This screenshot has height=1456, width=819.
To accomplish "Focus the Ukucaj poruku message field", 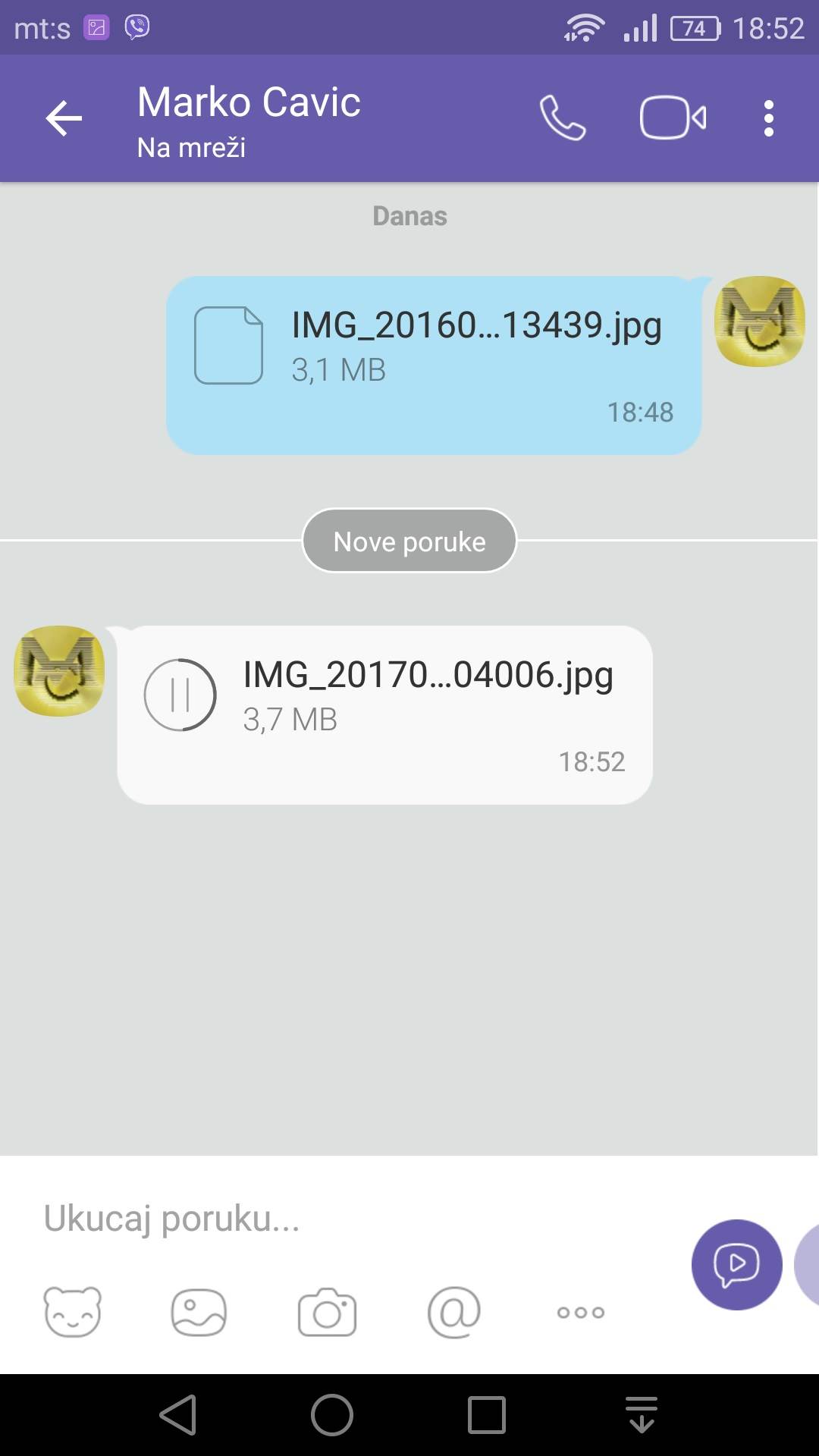I will [341, 1219].
